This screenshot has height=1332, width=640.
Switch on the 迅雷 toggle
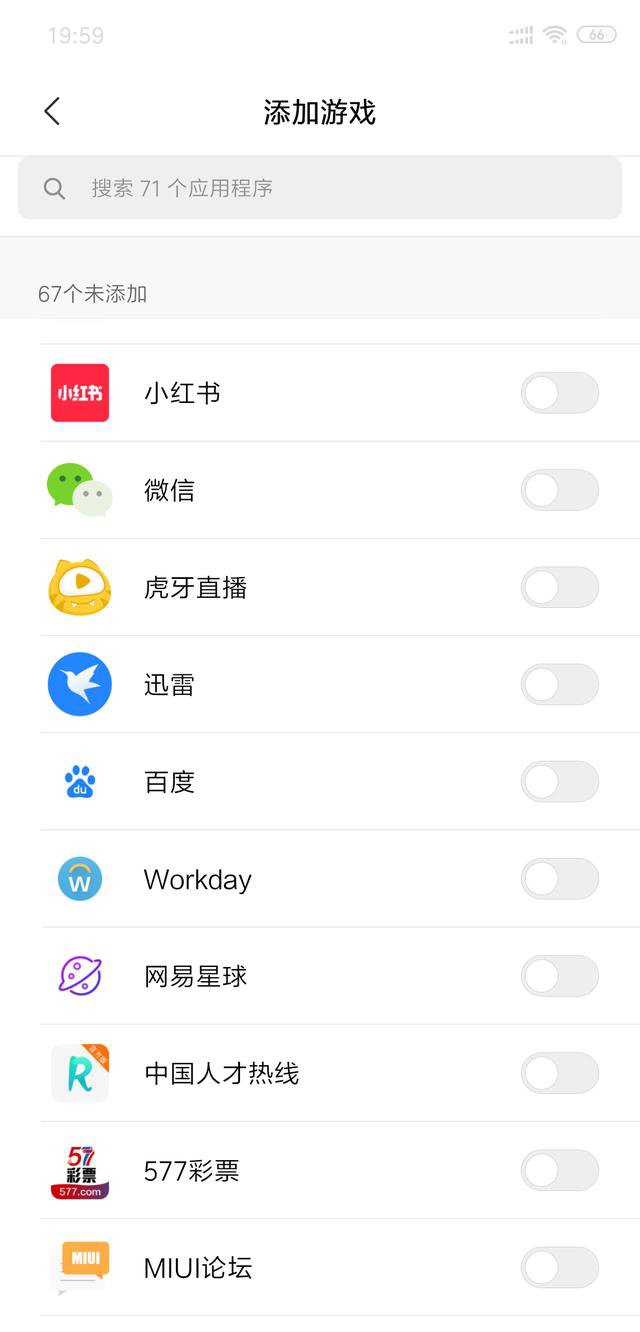coord(560,684)
